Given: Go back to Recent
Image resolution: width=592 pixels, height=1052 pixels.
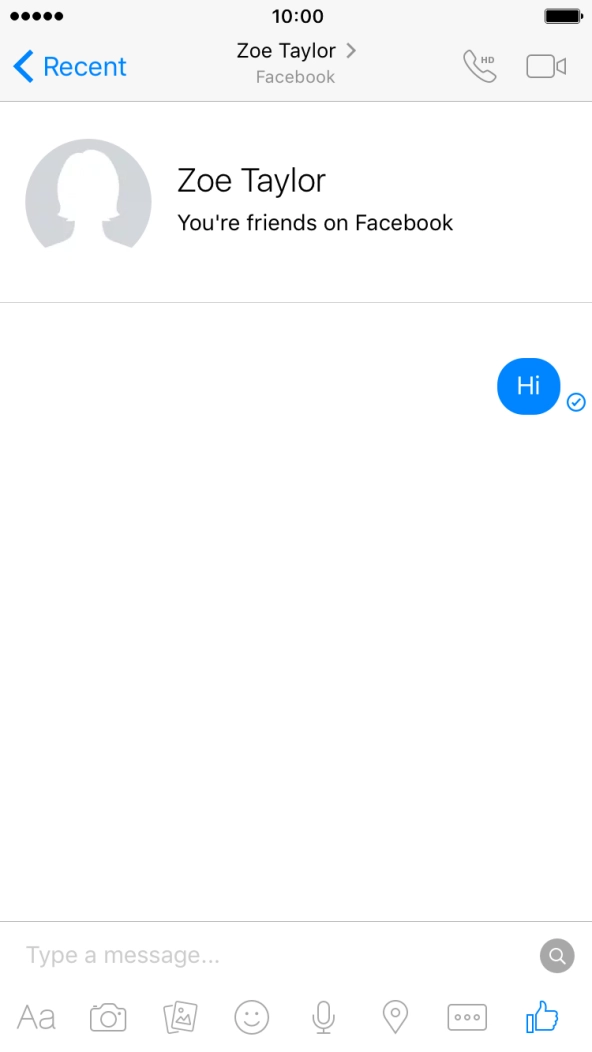Looking at the screenshot, I should pos(70,66).
